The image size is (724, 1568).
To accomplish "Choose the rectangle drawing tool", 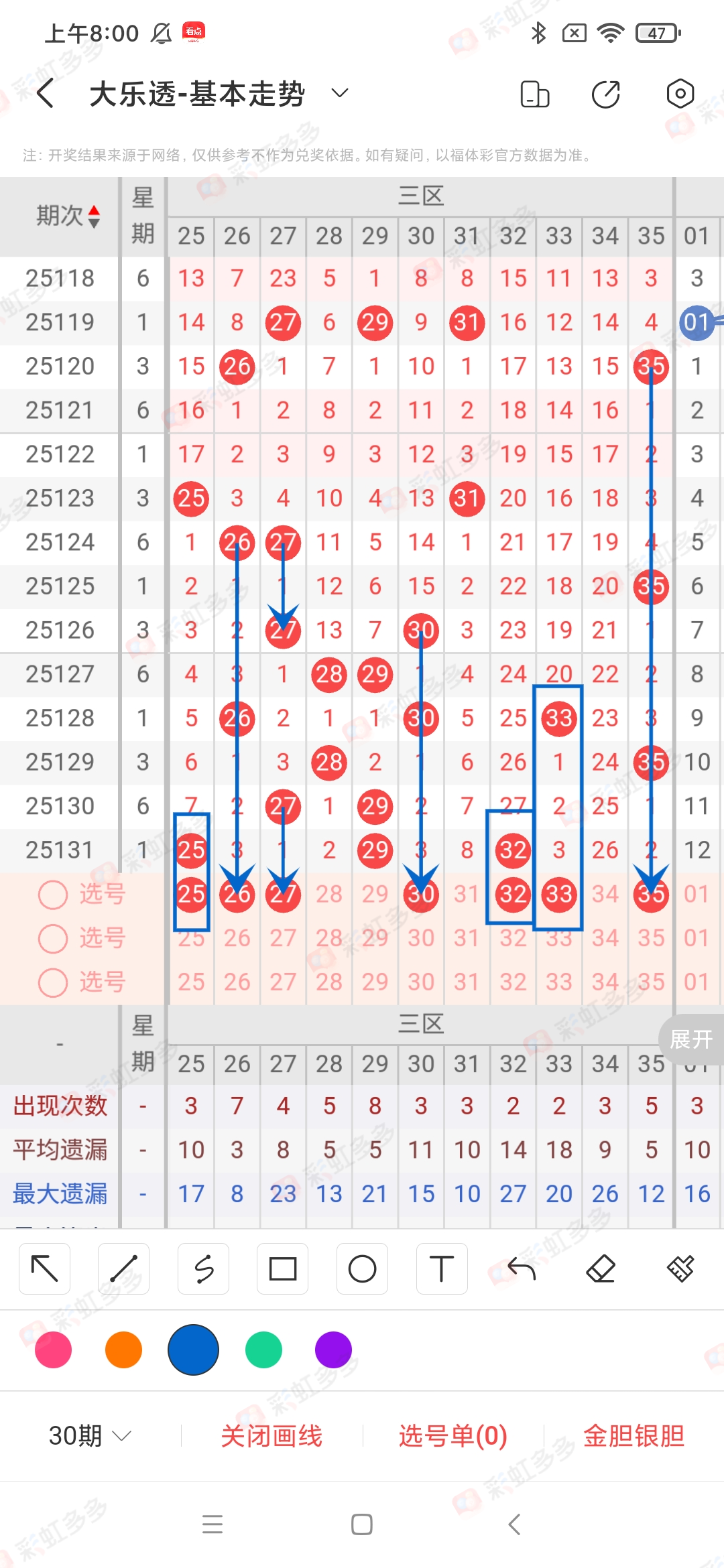I will click(x=282, y=1268).
